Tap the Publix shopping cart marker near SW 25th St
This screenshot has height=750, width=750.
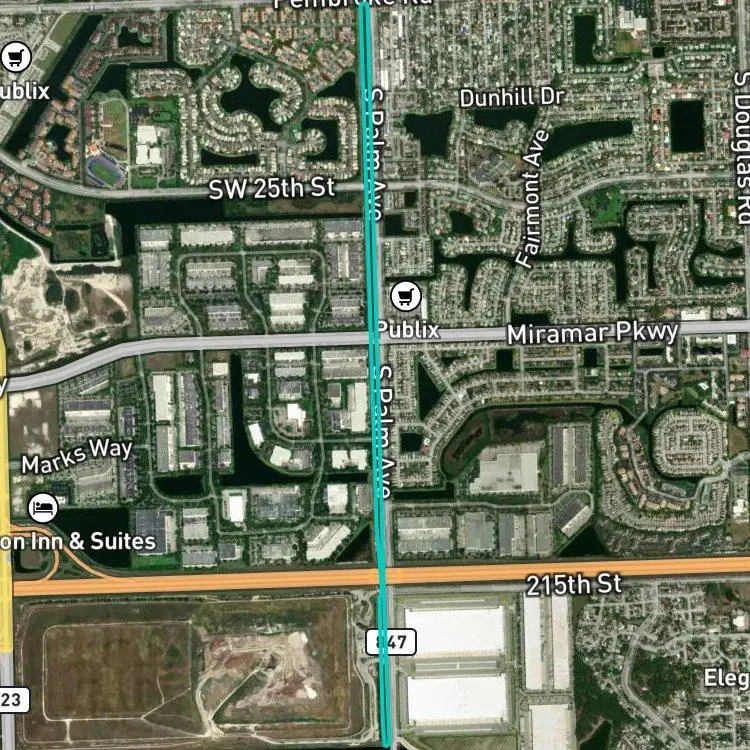click(14, 57)
